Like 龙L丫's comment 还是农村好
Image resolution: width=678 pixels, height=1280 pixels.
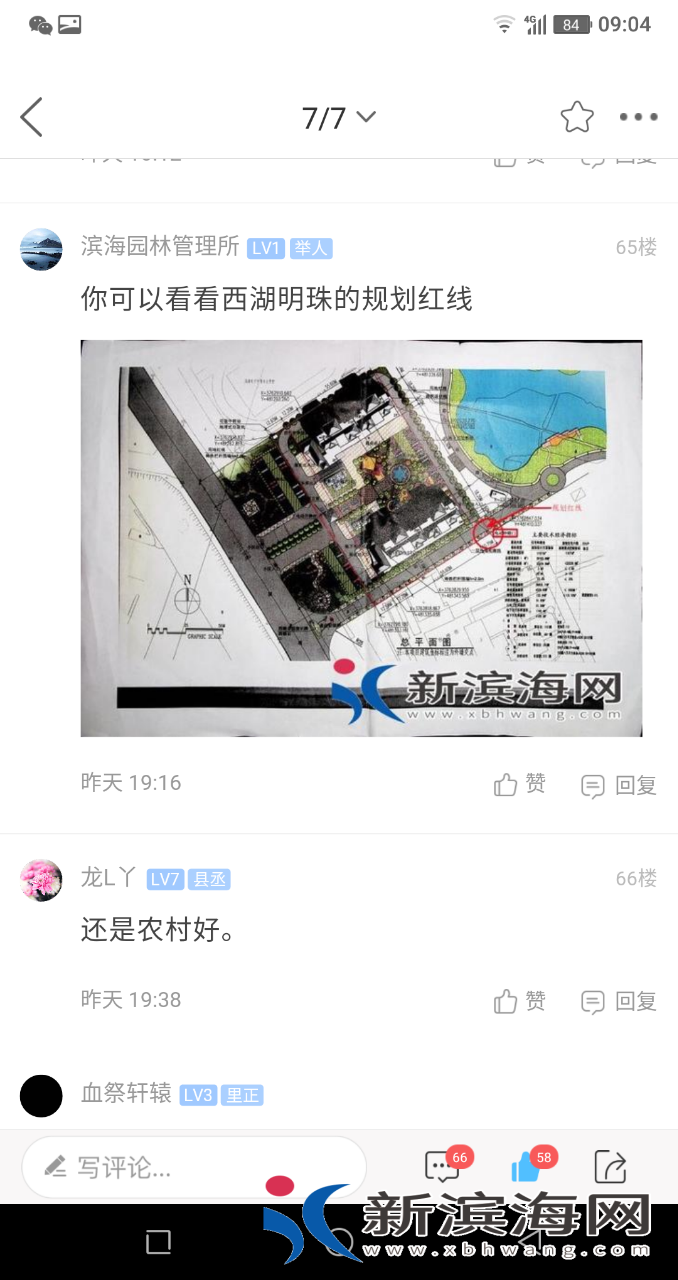tap(520, 1000)
